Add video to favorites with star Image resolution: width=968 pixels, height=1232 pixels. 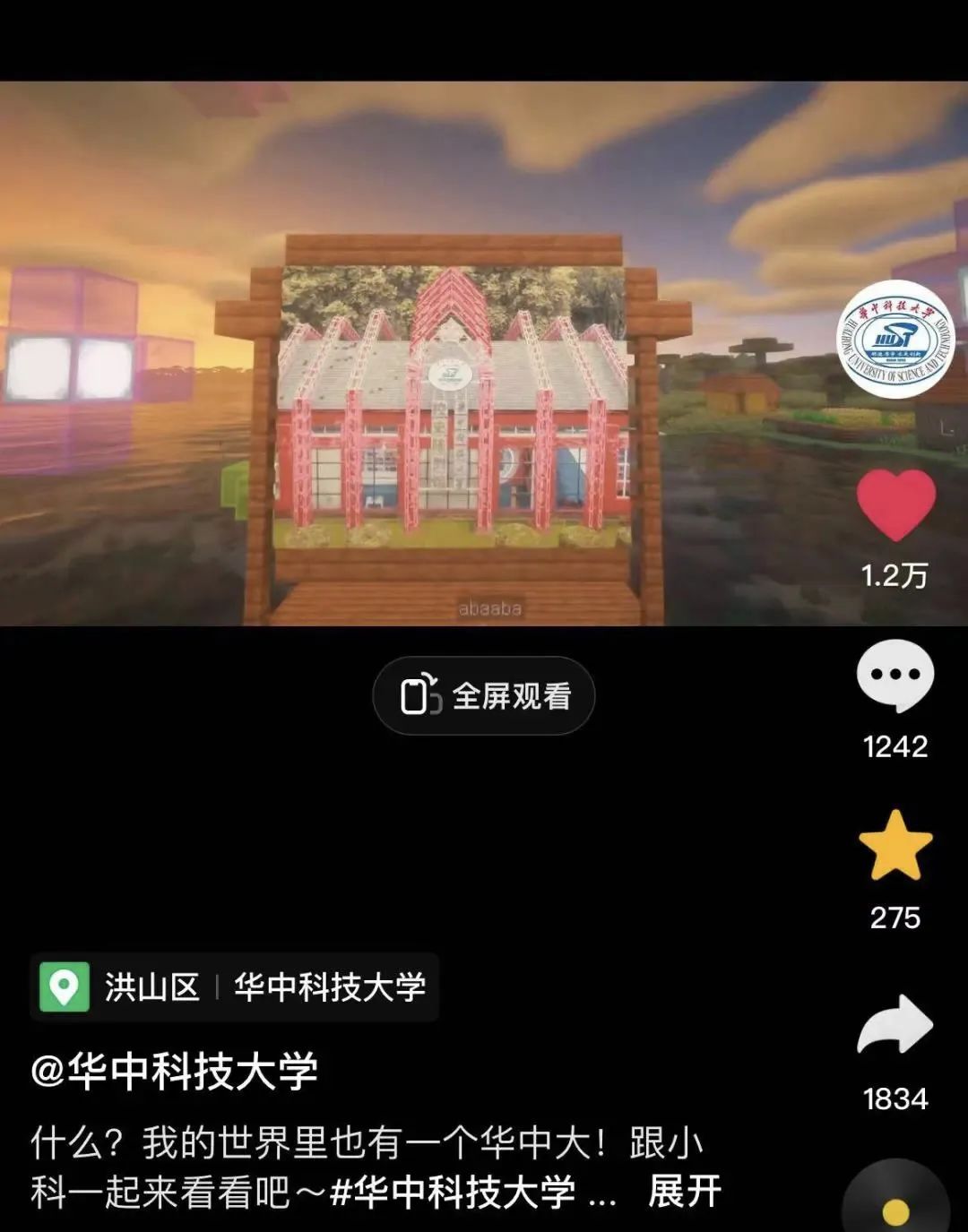895,847
